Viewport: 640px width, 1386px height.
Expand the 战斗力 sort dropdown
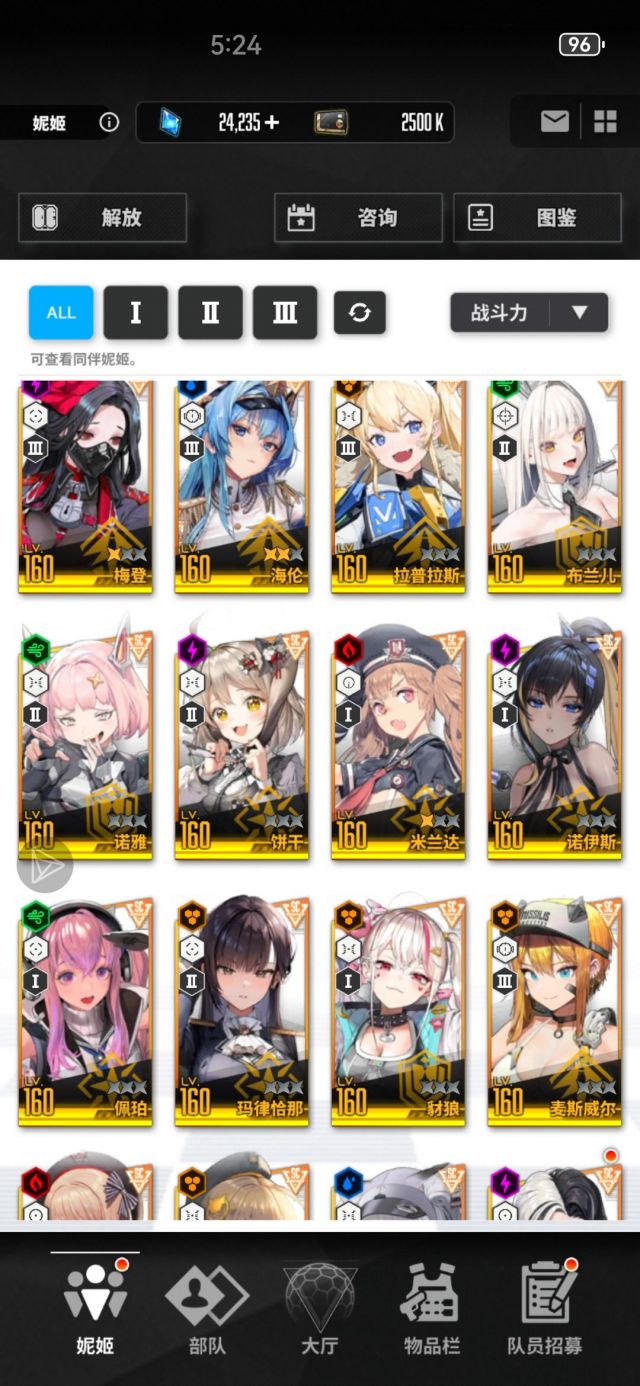coord(529,312)
